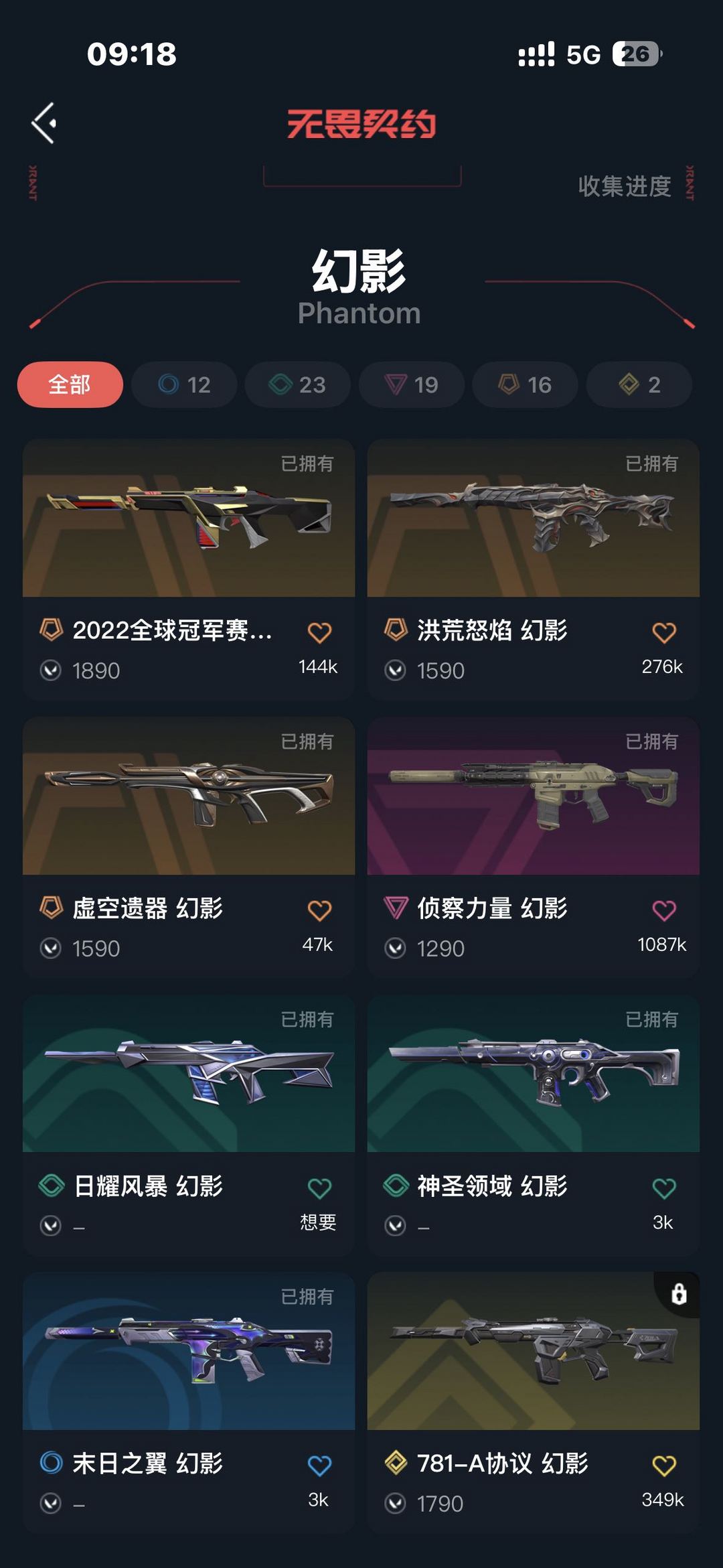Screen dimensions: 723x1568
Task: Like the 洪荒怒焰 幻影 skin with the heart
Action: click(664, 632)
